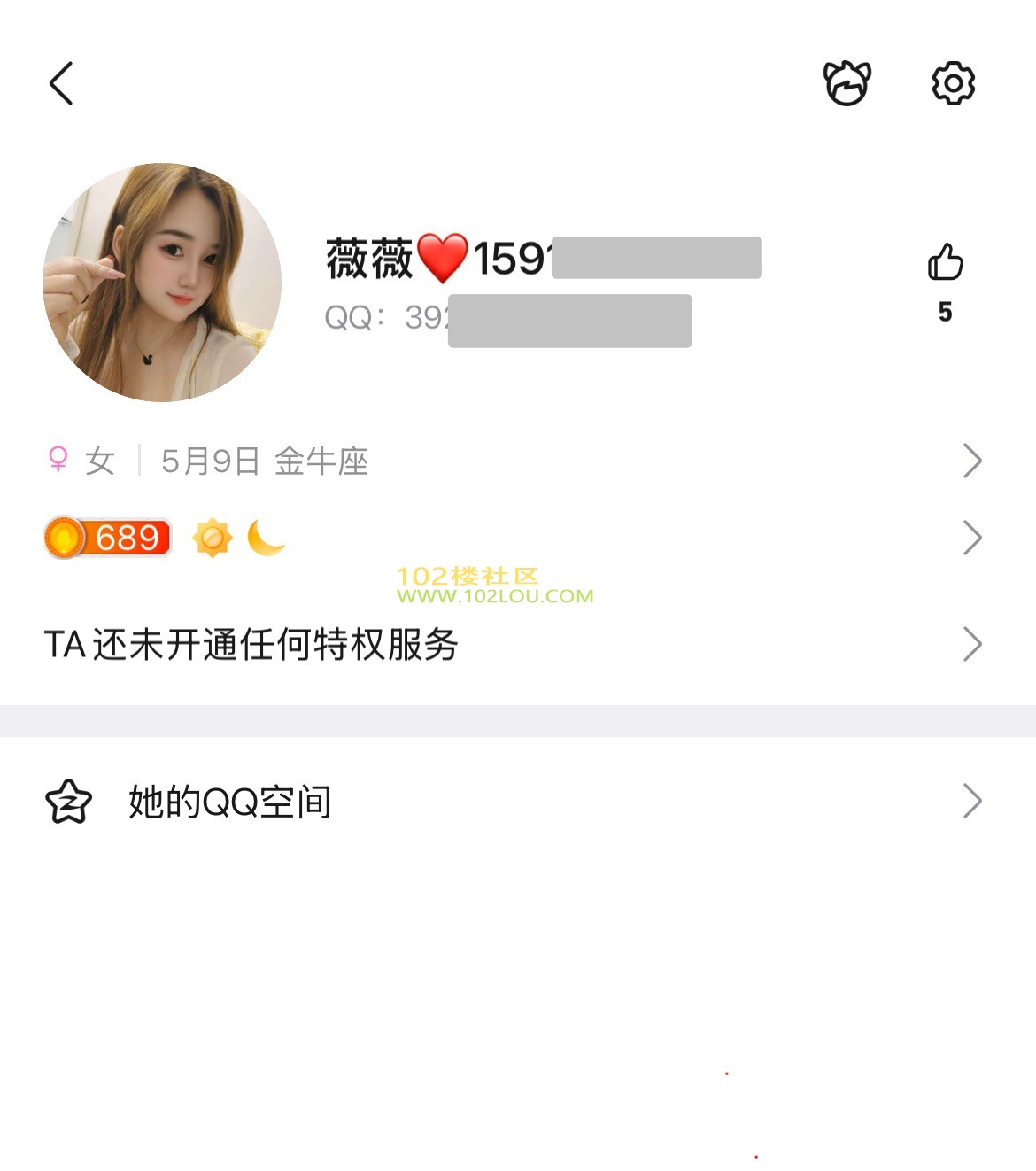View the profile avatar photo
This screenshot has height=1171, width=1036.
click(162, 283)
